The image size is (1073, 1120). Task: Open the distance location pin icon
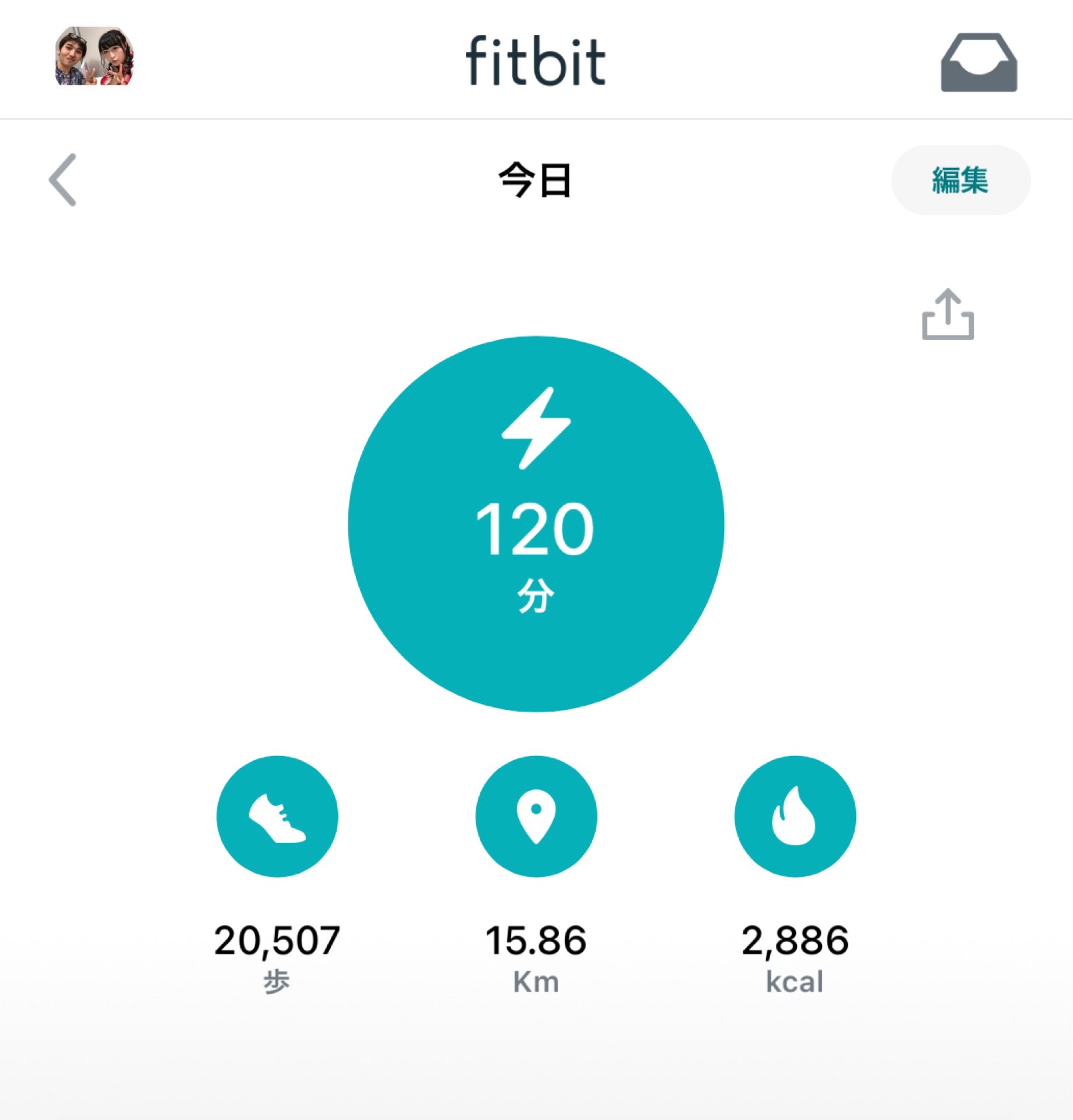536,815
